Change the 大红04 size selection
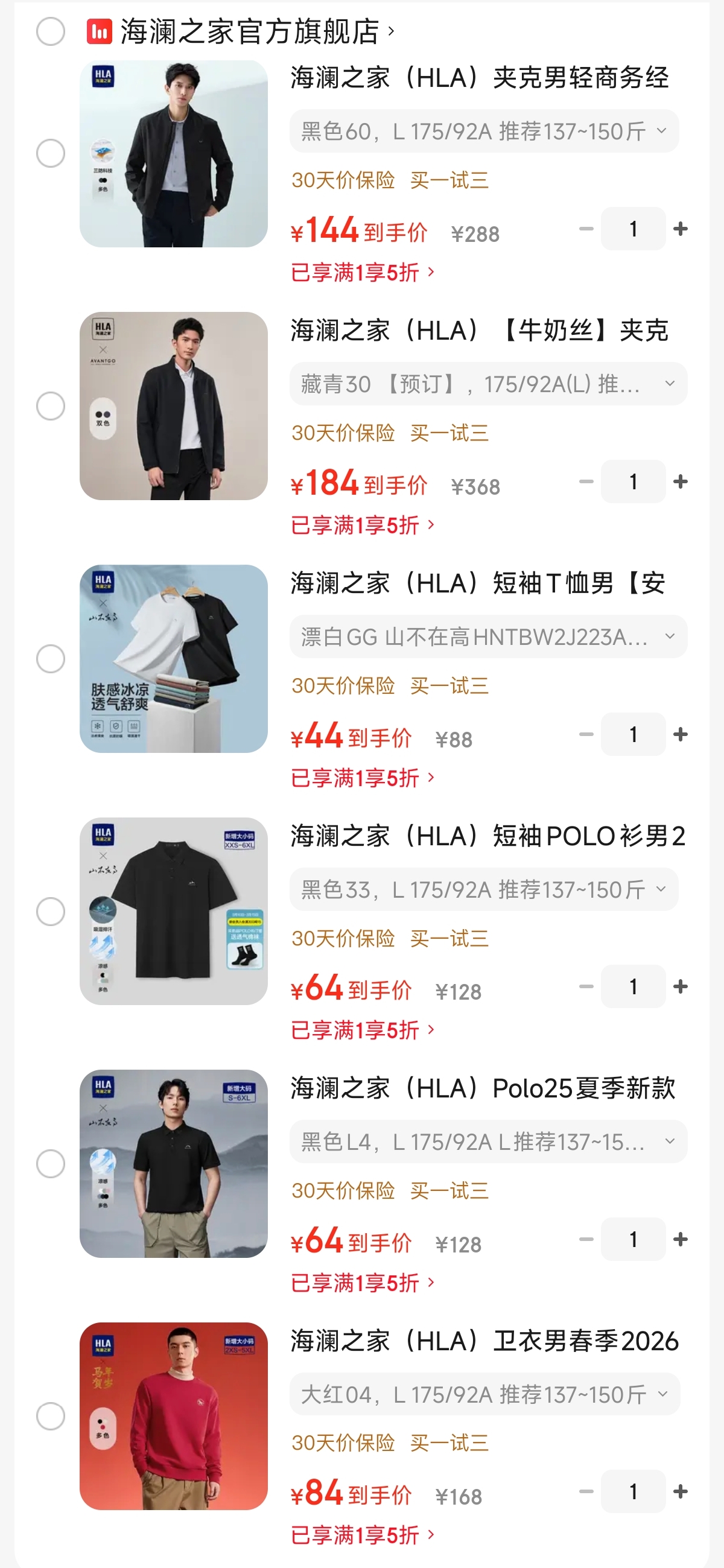The image size is (724, 1568). point(484,1394)
